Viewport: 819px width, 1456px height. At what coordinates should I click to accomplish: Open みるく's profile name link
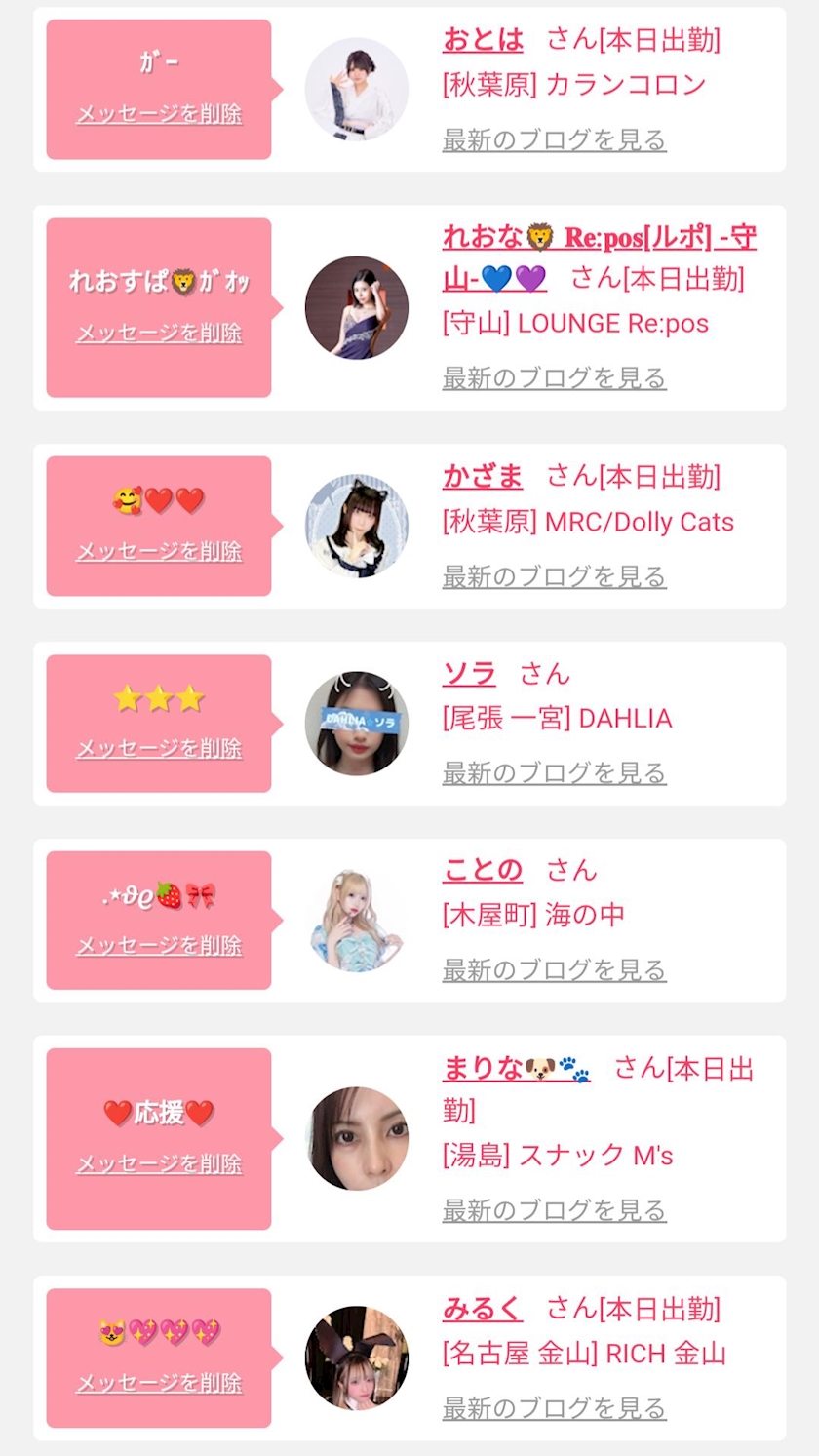point(483,1309)
